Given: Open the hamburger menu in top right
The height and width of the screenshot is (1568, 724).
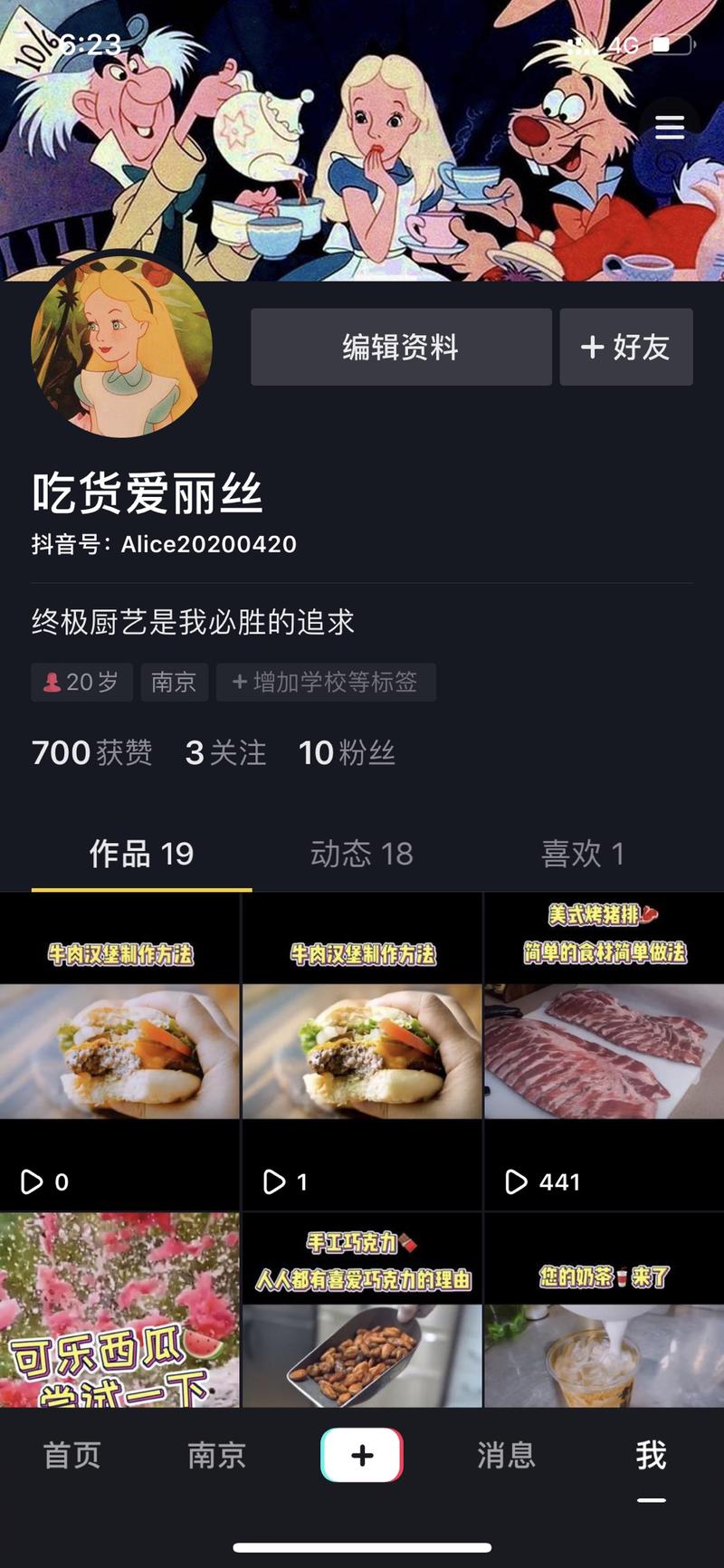Looking at the screenshot, I should click(x=670, y=127).
